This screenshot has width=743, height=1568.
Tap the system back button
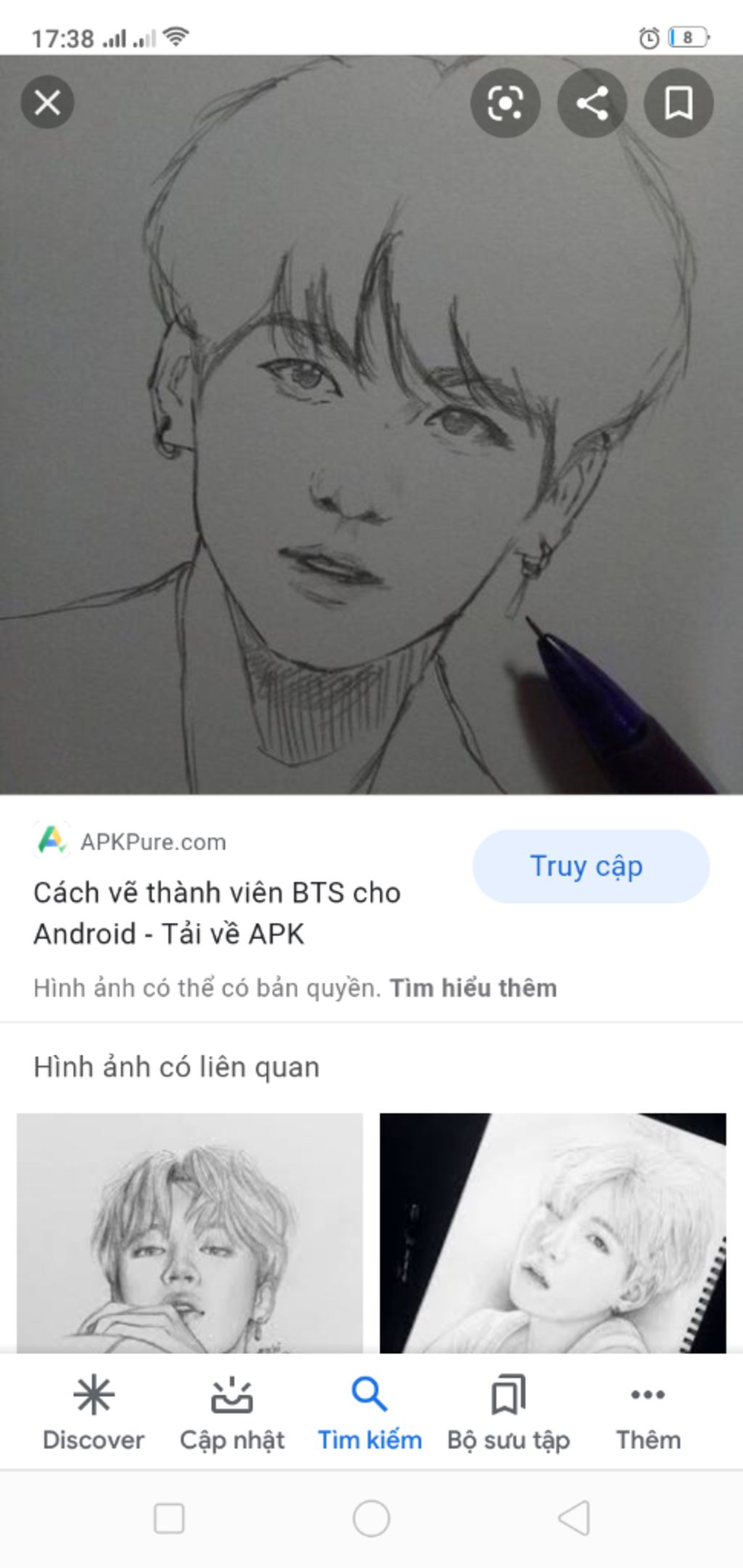click(573, 1518)
